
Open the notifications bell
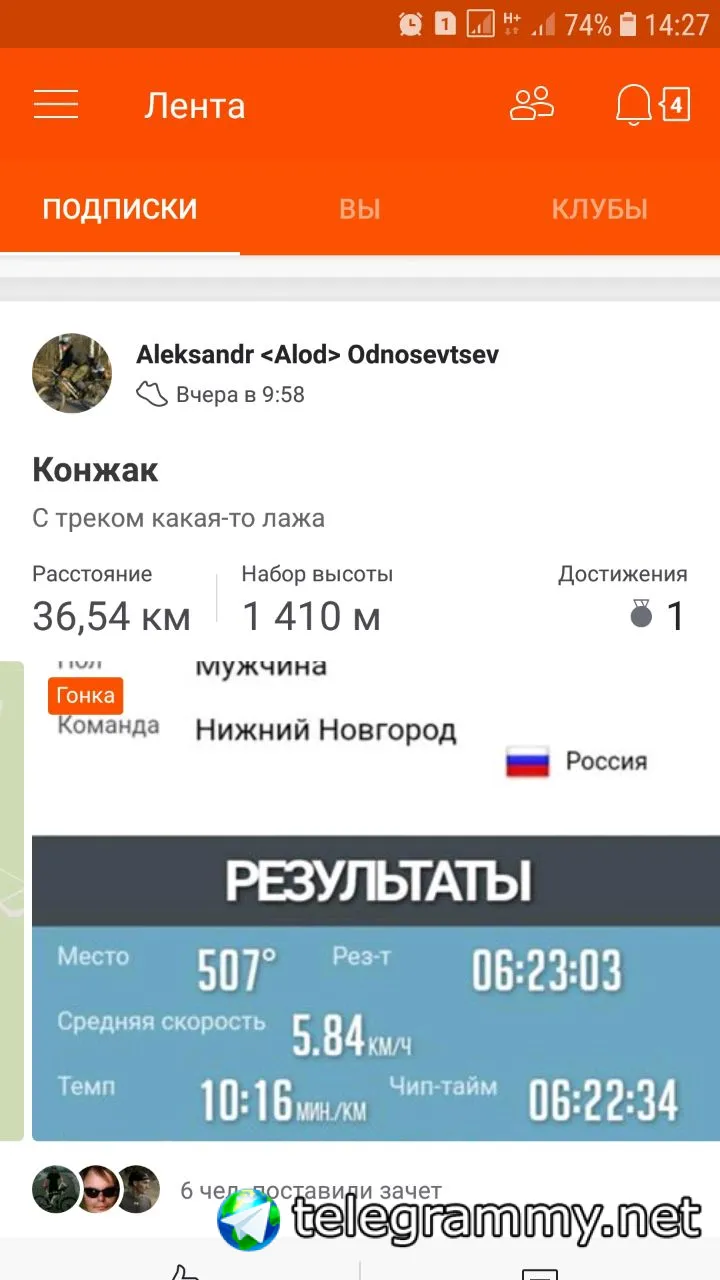coord(633,104)
